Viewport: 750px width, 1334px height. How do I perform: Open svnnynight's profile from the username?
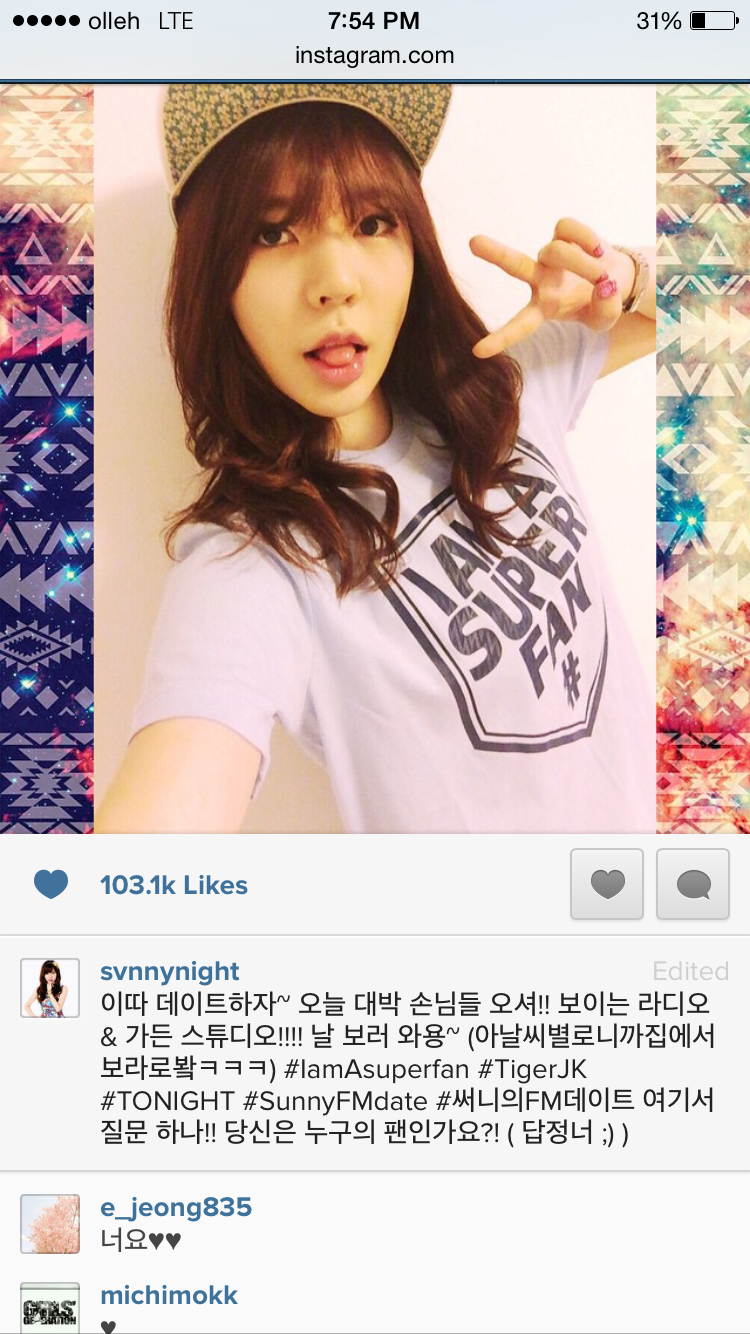coord(170,971)
